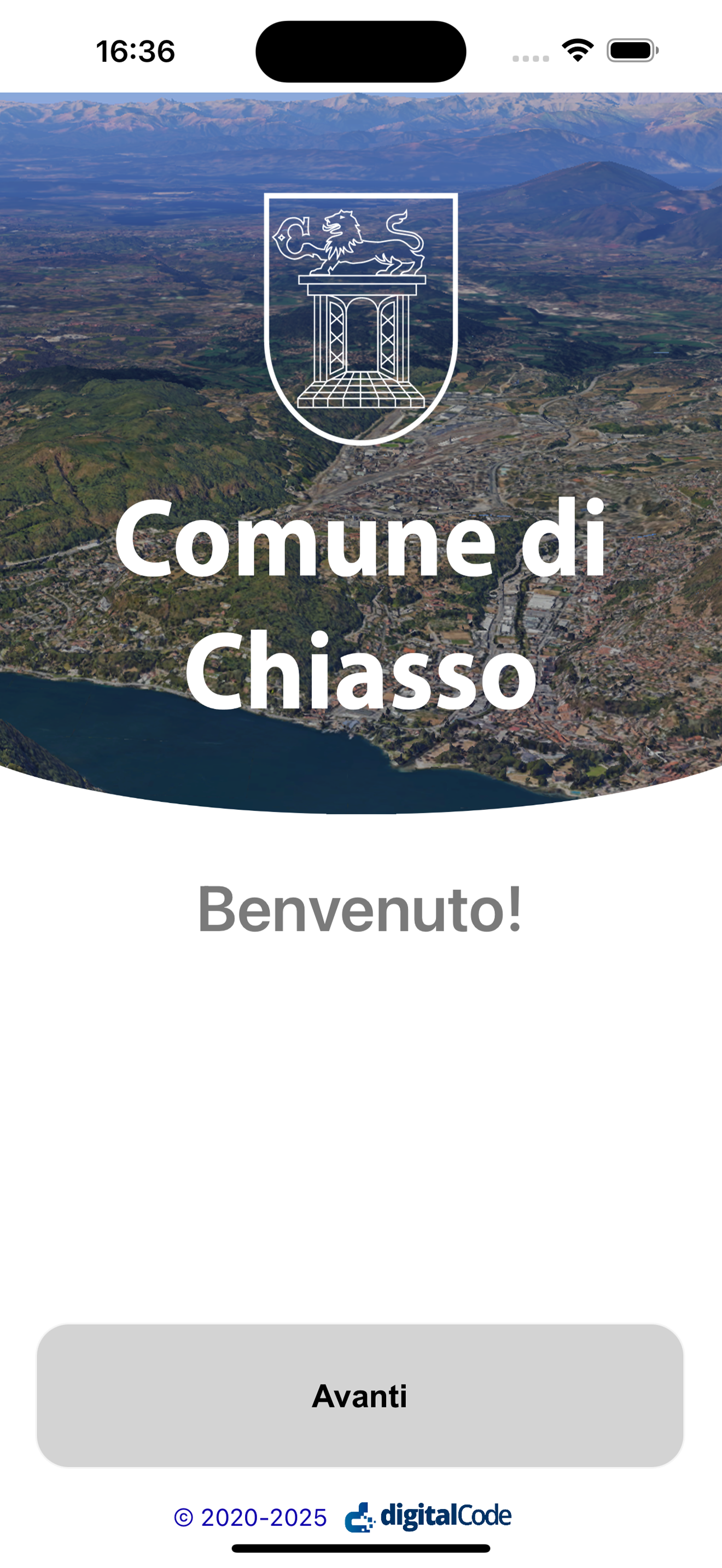Select the digitalCode logo icon
The width and height of the screenshot is (722, 1568).
point(359,1517)
